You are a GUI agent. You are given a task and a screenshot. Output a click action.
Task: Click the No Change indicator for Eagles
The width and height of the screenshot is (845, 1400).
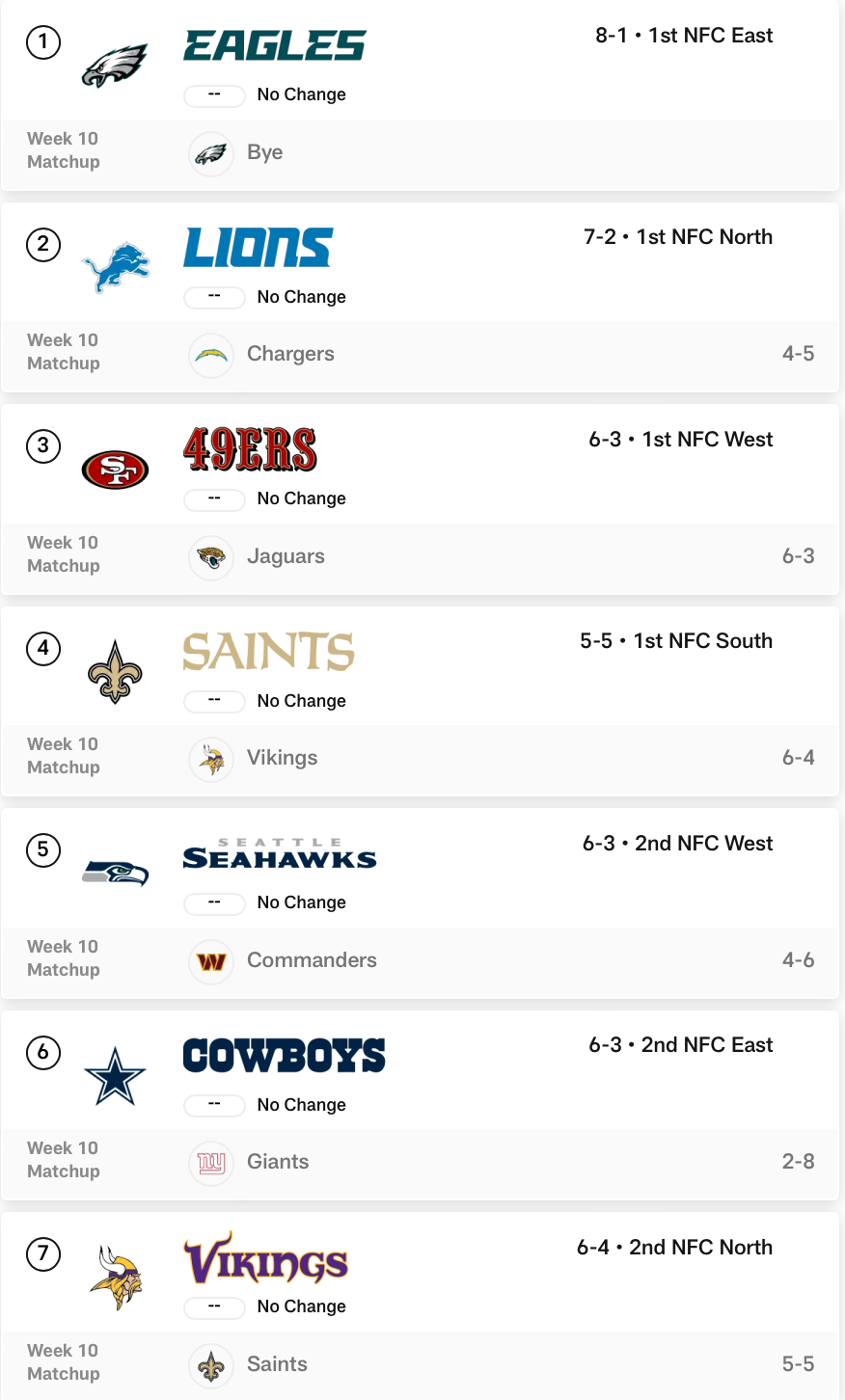pyautogui.click(x=214, y=95)
